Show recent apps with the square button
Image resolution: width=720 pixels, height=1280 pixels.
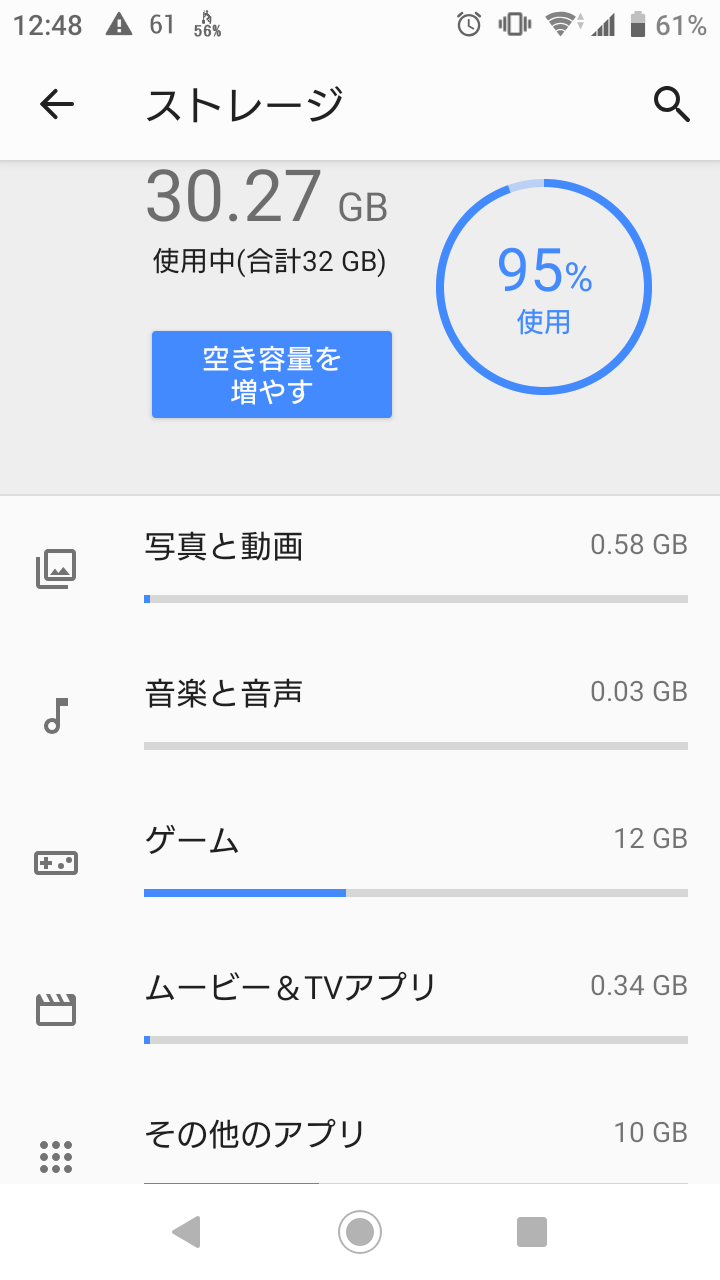(532, 1232)
